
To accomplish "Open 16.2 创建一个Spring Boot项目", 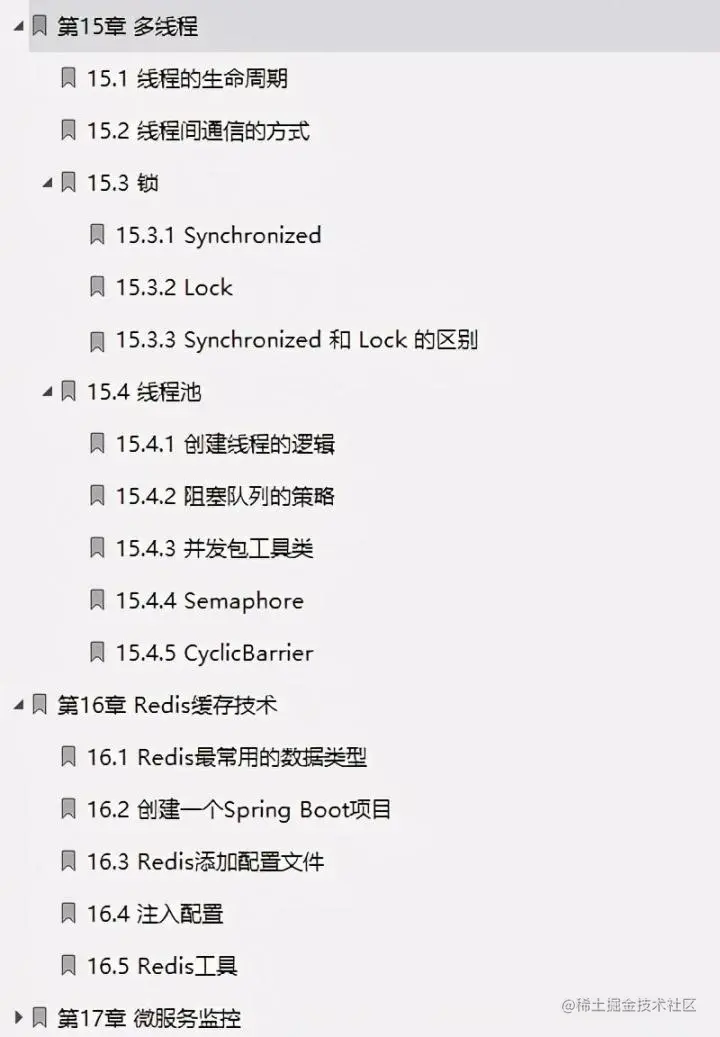I will [x=238, y=809].
